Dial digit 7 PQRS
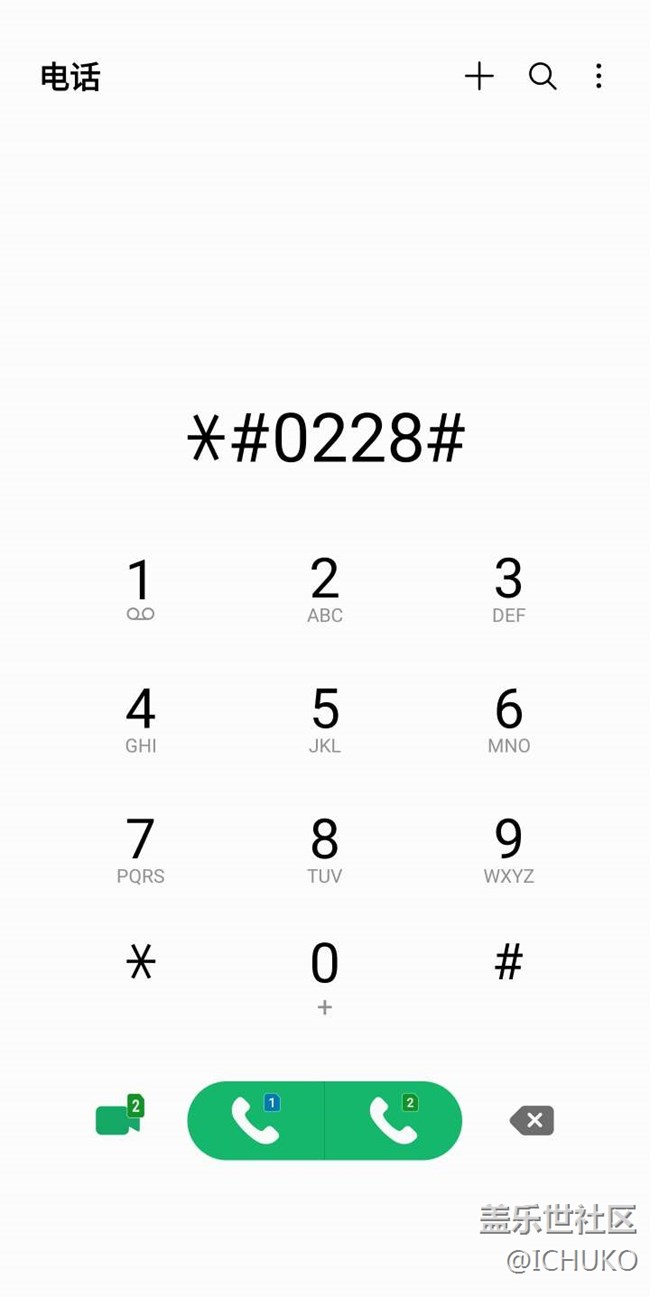 tap(141, 851)
